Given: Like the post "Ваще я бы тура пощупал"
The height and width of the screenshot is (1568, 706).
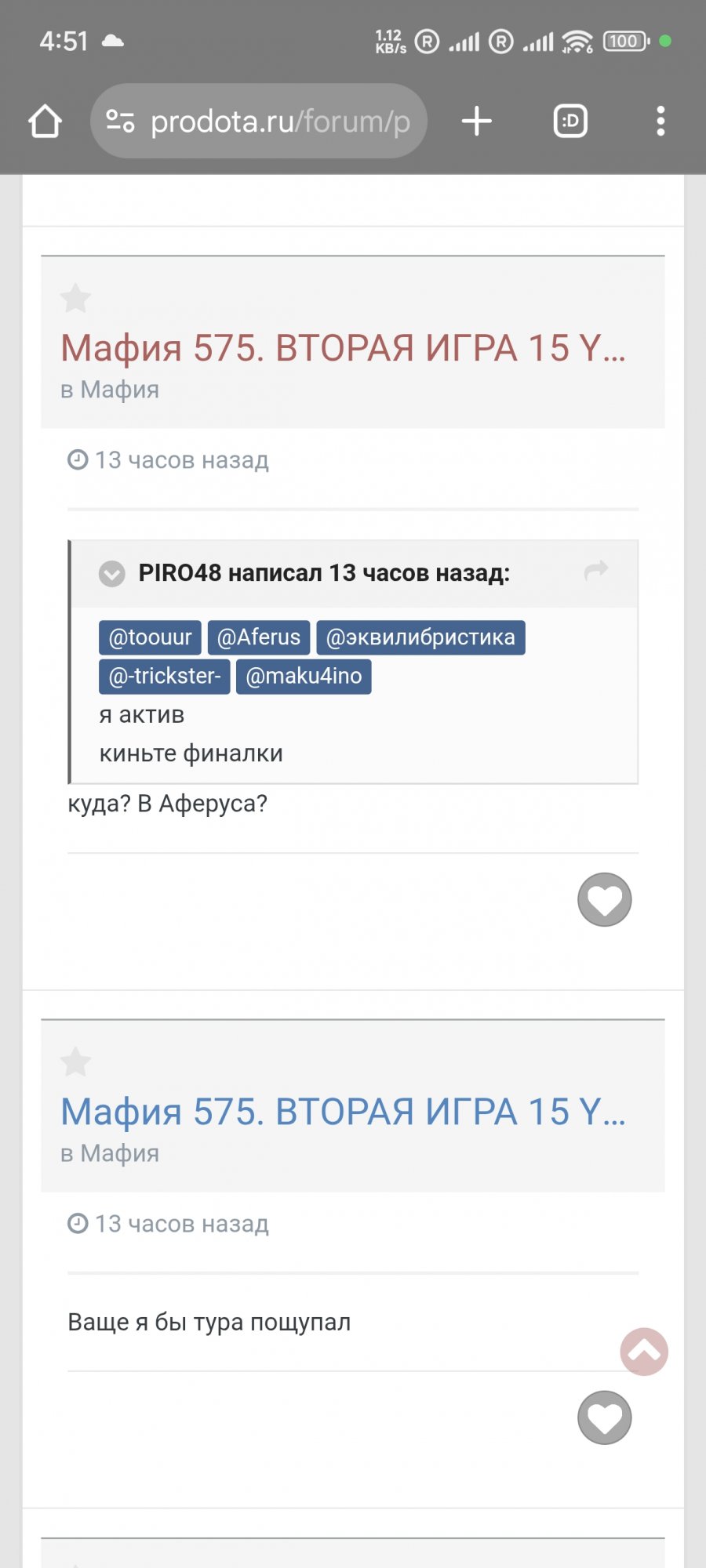Looking at the screenshot, I should coord(604,1417).
